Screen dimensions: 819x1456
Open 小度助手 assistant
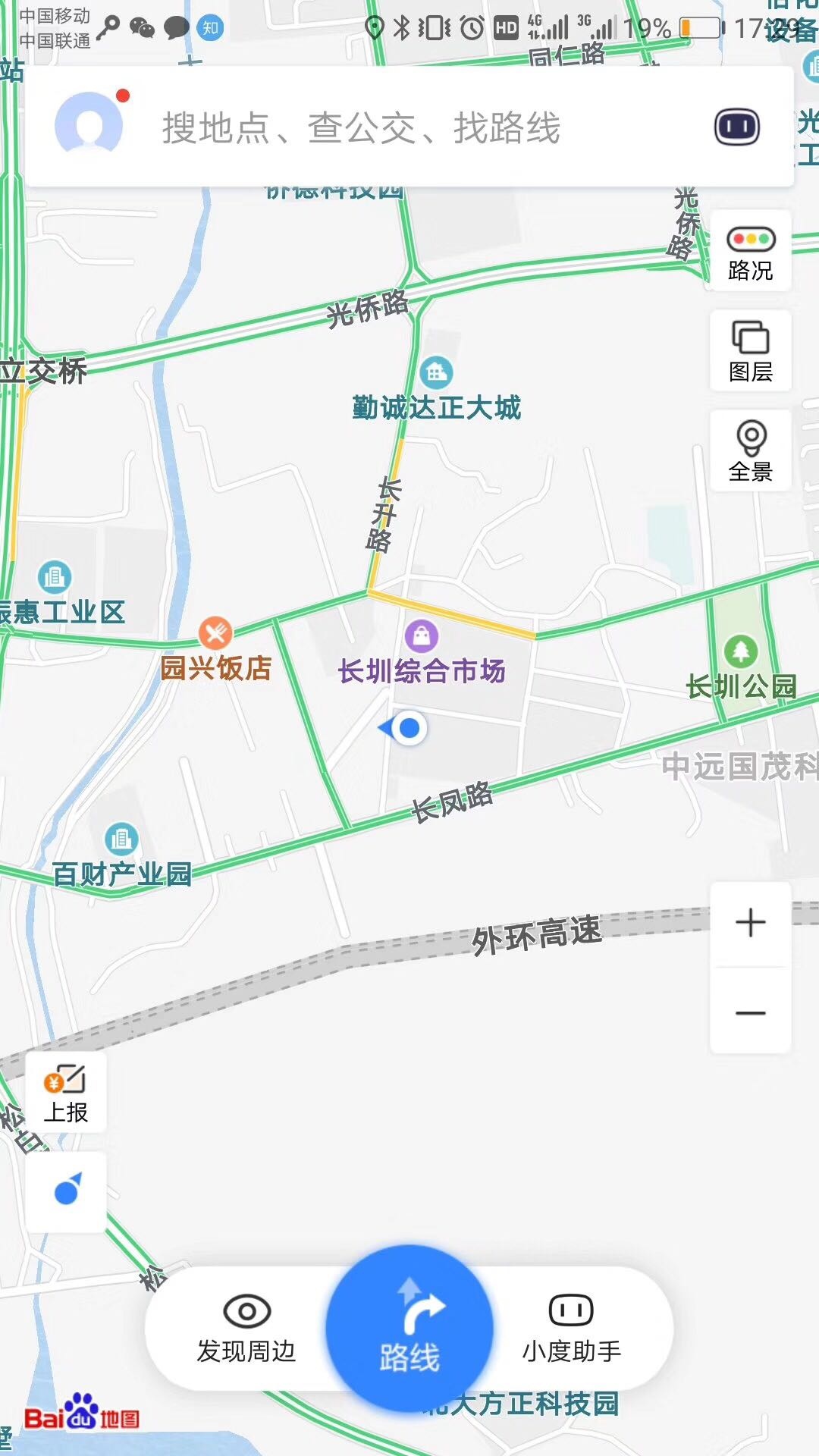pos(572,1329)
